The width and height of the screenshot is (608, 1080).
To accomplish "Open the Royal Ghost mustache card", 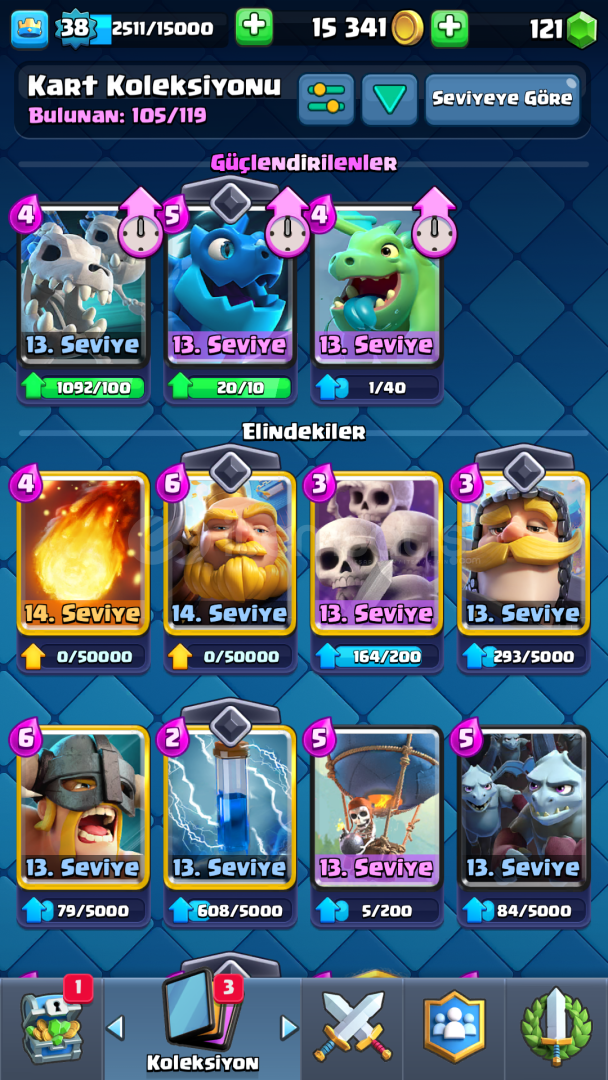I will [523, 553].
